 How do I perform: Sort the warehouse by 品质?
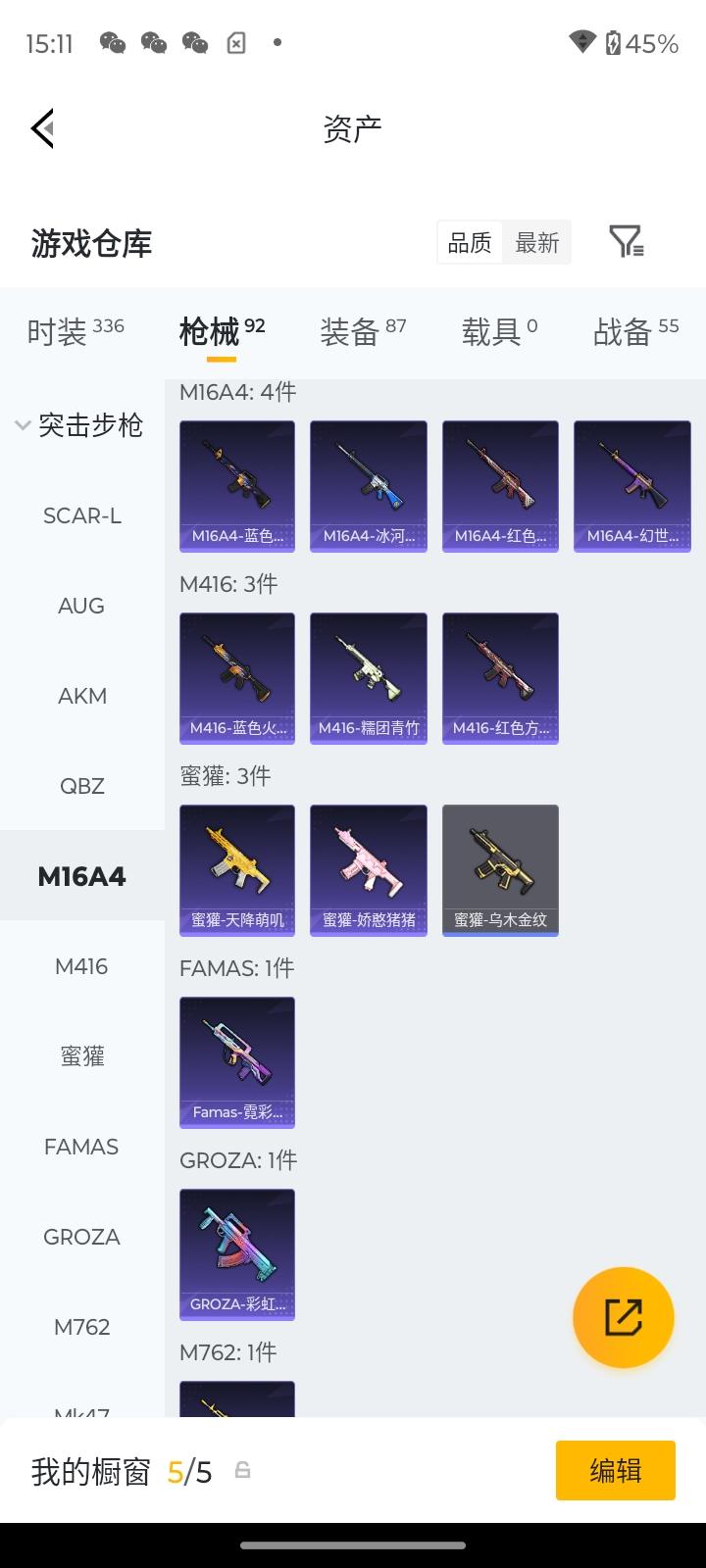pyautogui.click(x=470, y=242)
